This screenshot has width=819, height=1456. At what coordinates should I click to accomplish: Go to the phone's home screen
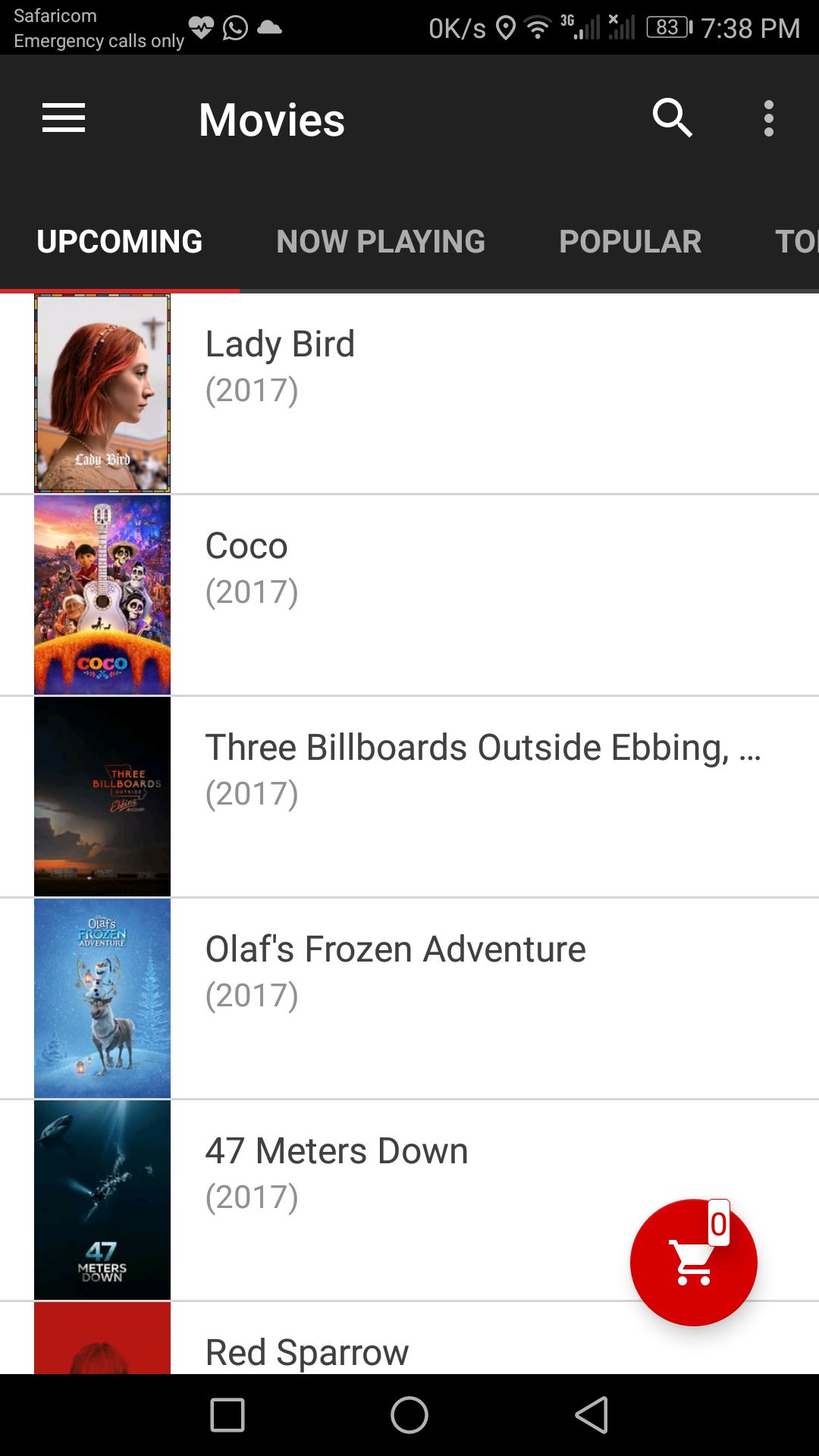409,1415
